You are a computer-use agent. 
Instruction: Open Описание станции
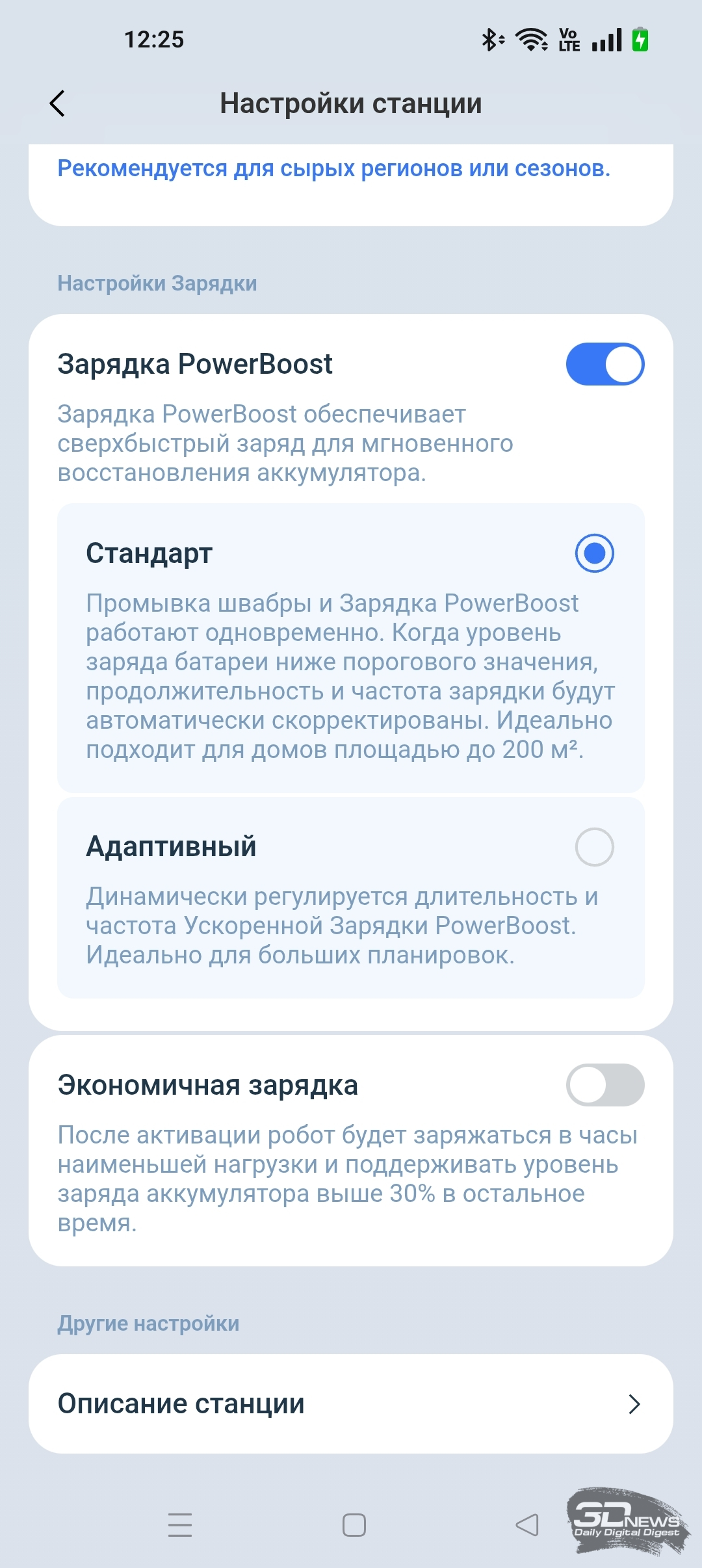tap(351, 1404)
